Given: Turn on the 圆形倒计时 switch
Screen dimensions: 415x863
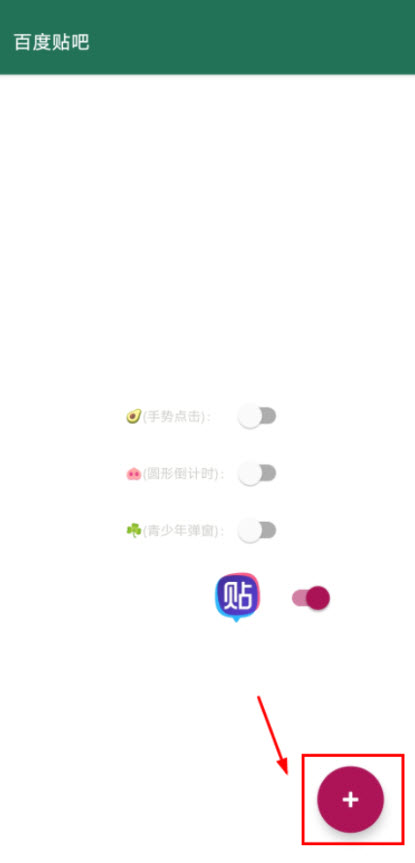Looking at the screenshot, I should (257, 474).
